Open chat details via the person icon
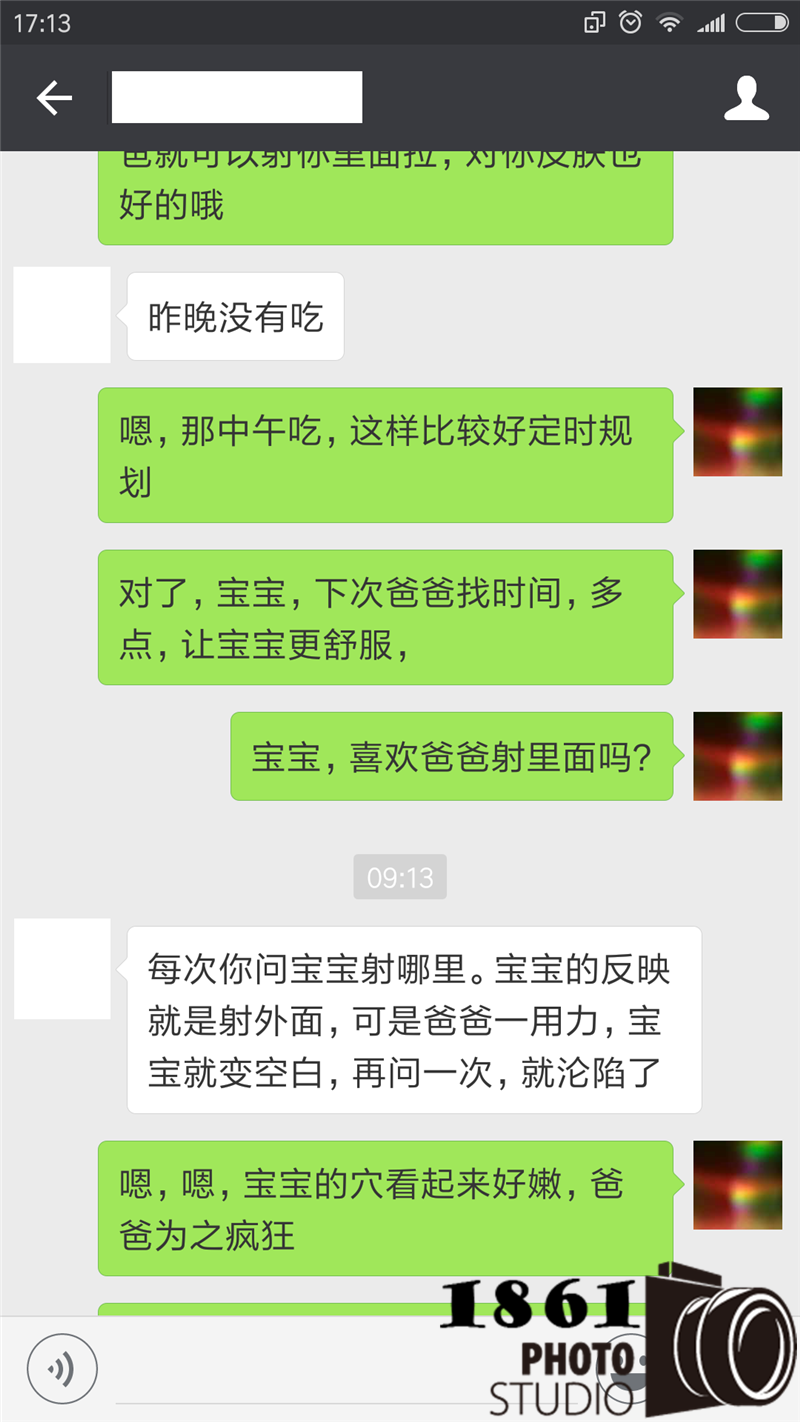Screen dimensions: 800x1422 click(746, 98)
